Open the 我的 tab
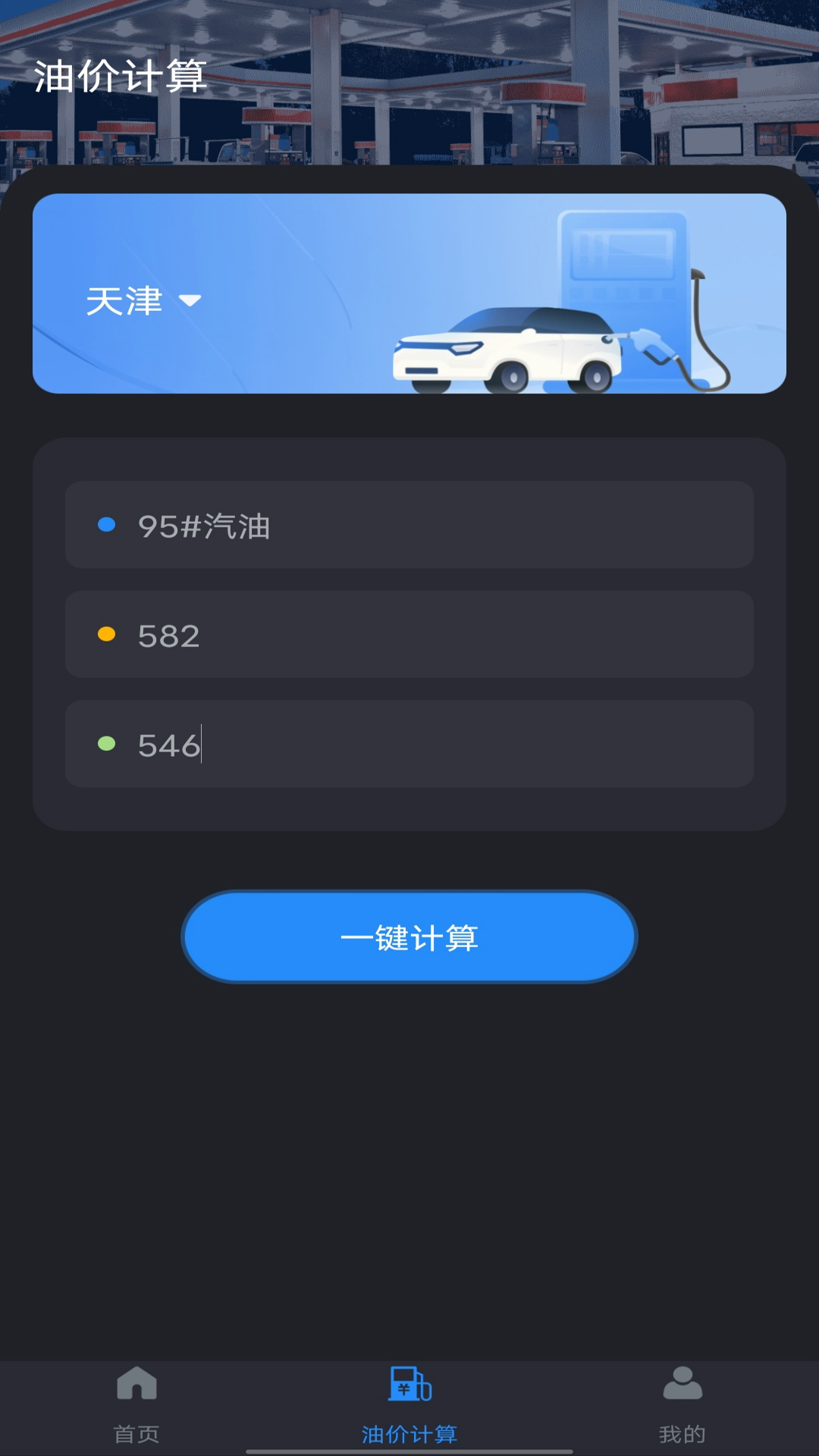 coord(682,1404)
